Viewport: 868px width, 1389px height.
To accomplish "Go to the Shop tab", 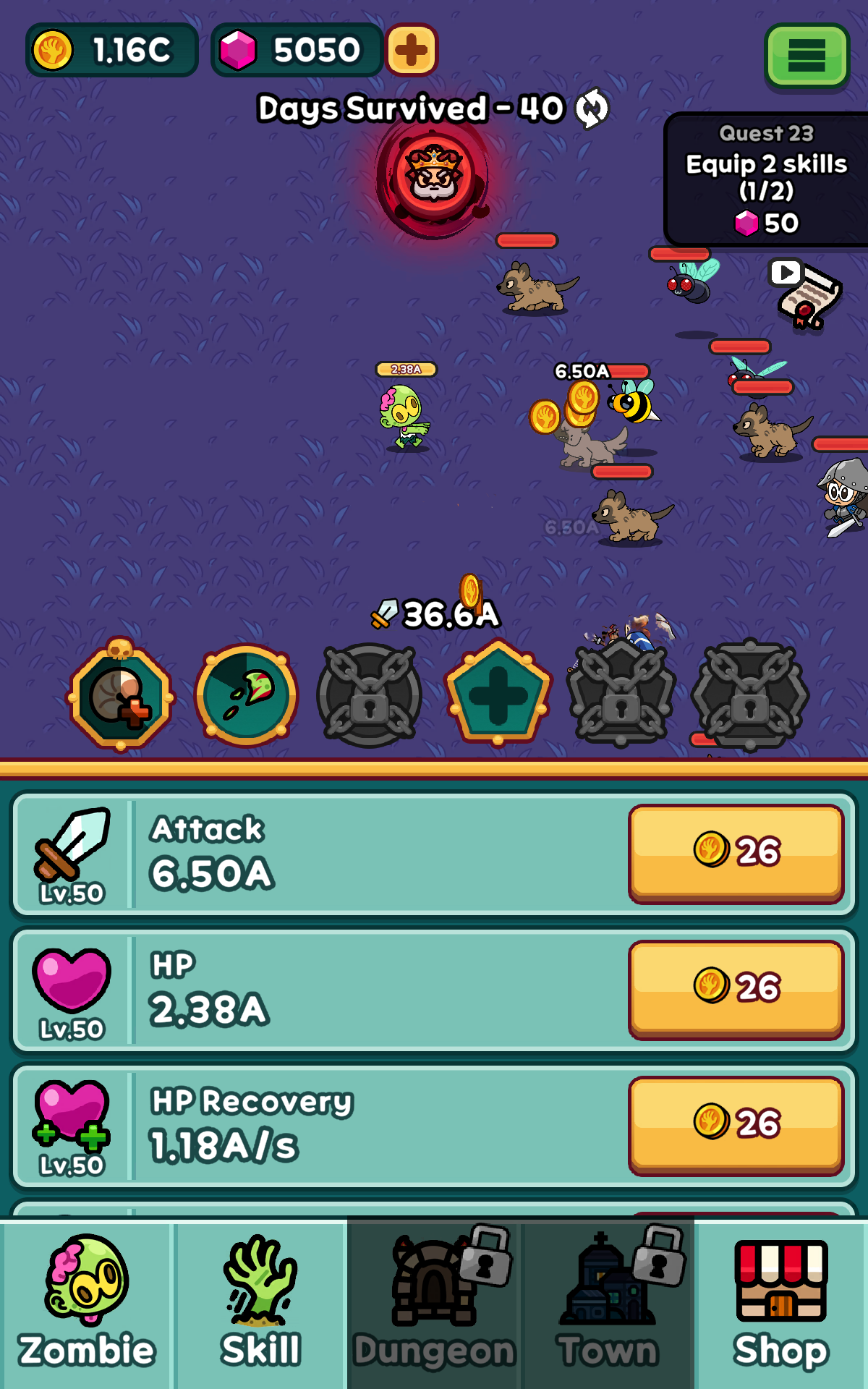I will pyautogui.click(x=781, y=1304).
